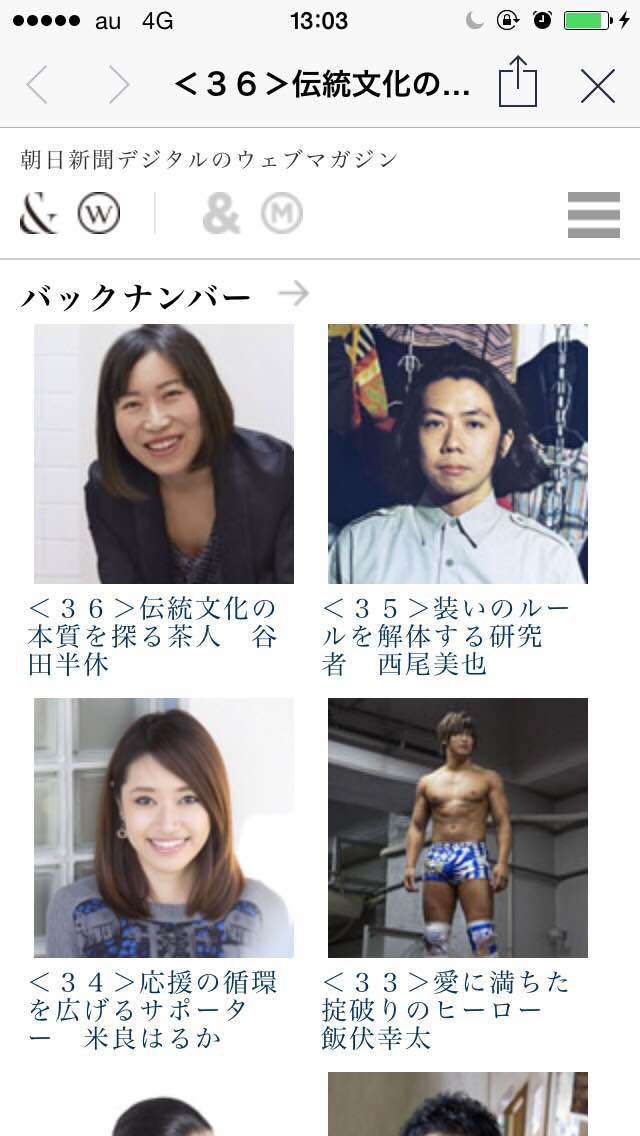Image resolution: width=640 pixels, height=1136 pixels.
Task: Close the in-app browser with X
Action: [598, 85]
